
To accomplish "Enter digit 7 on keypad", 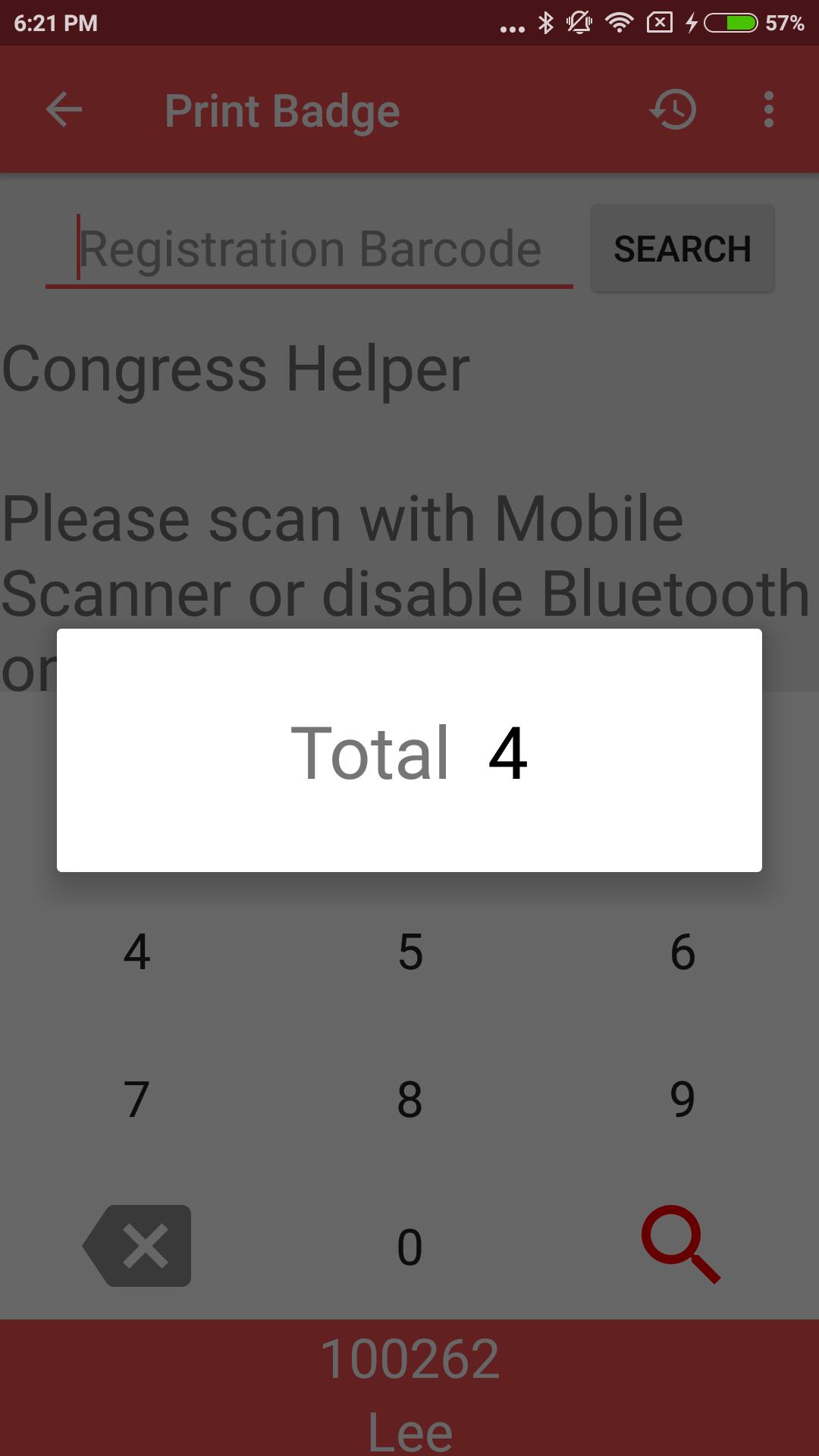I will pyautogui.click(x=137, y=1100).
